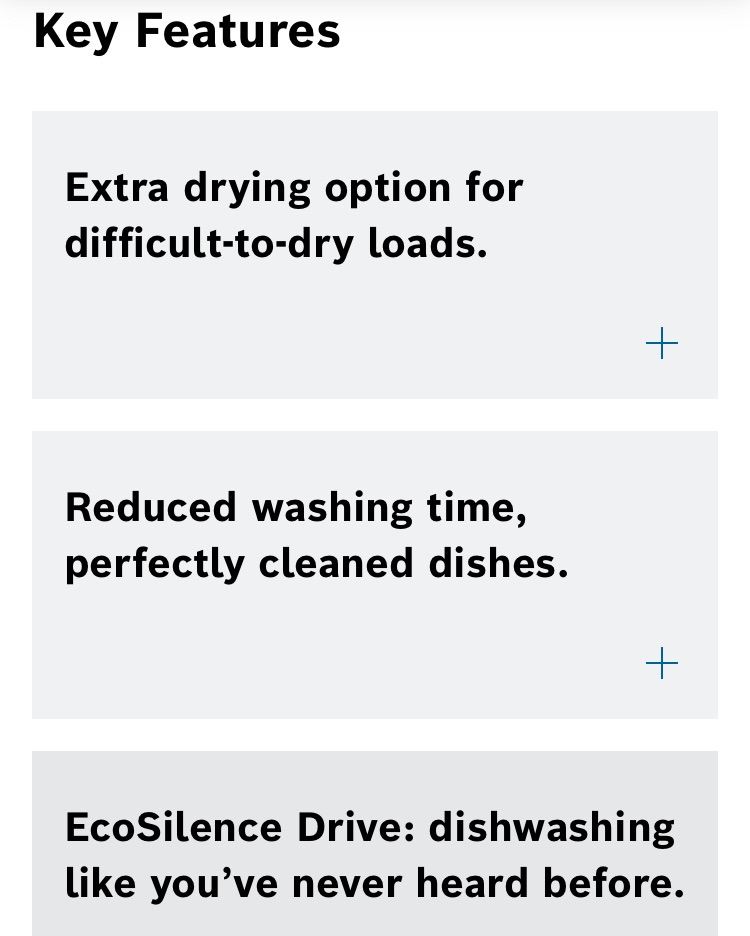Open the EcoSilence Drive feature card

pyautogui.click(x=375, y=843)
